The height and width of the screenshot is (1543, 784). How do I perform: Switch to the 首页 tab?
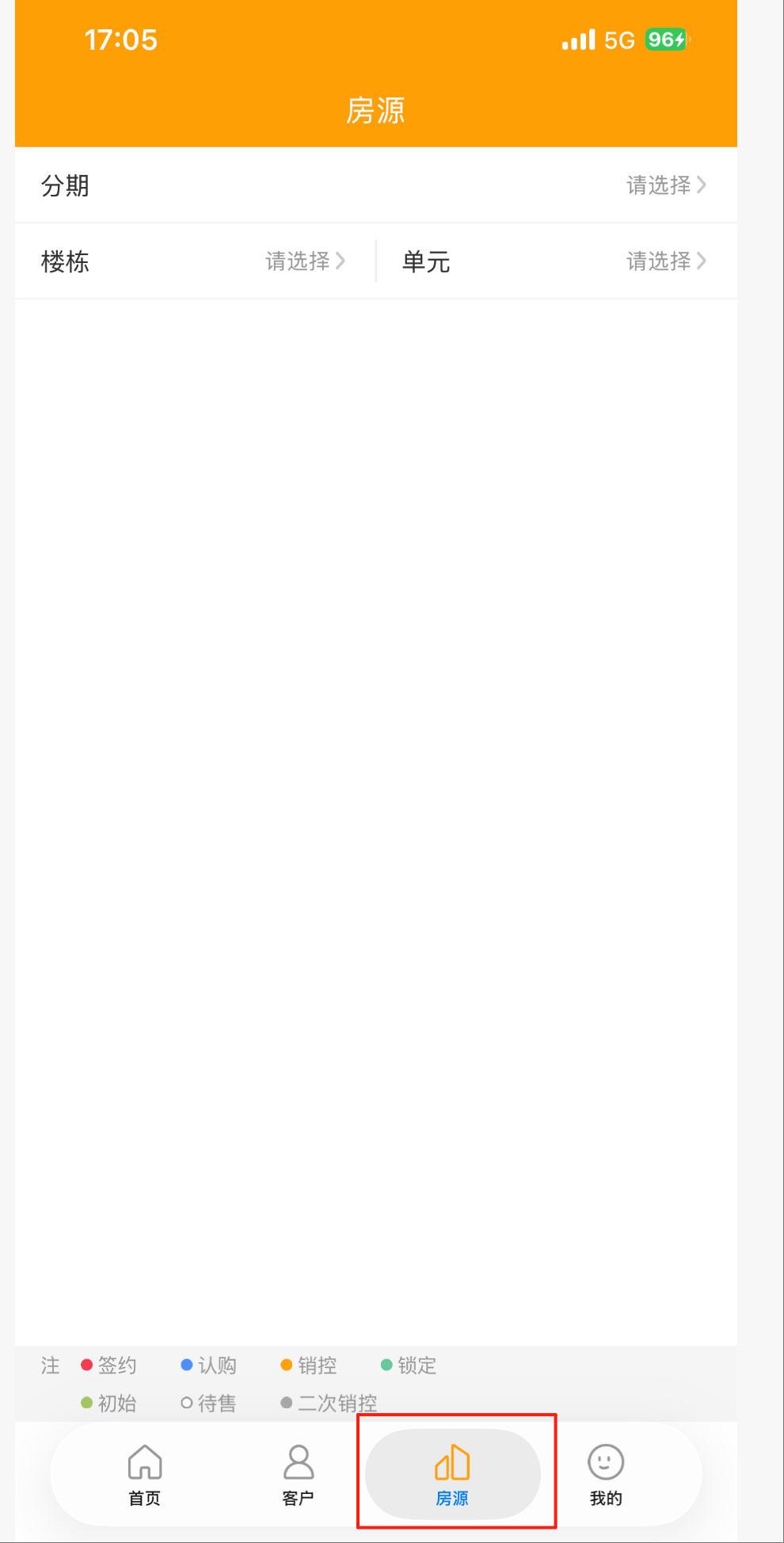pos(145,1474)
